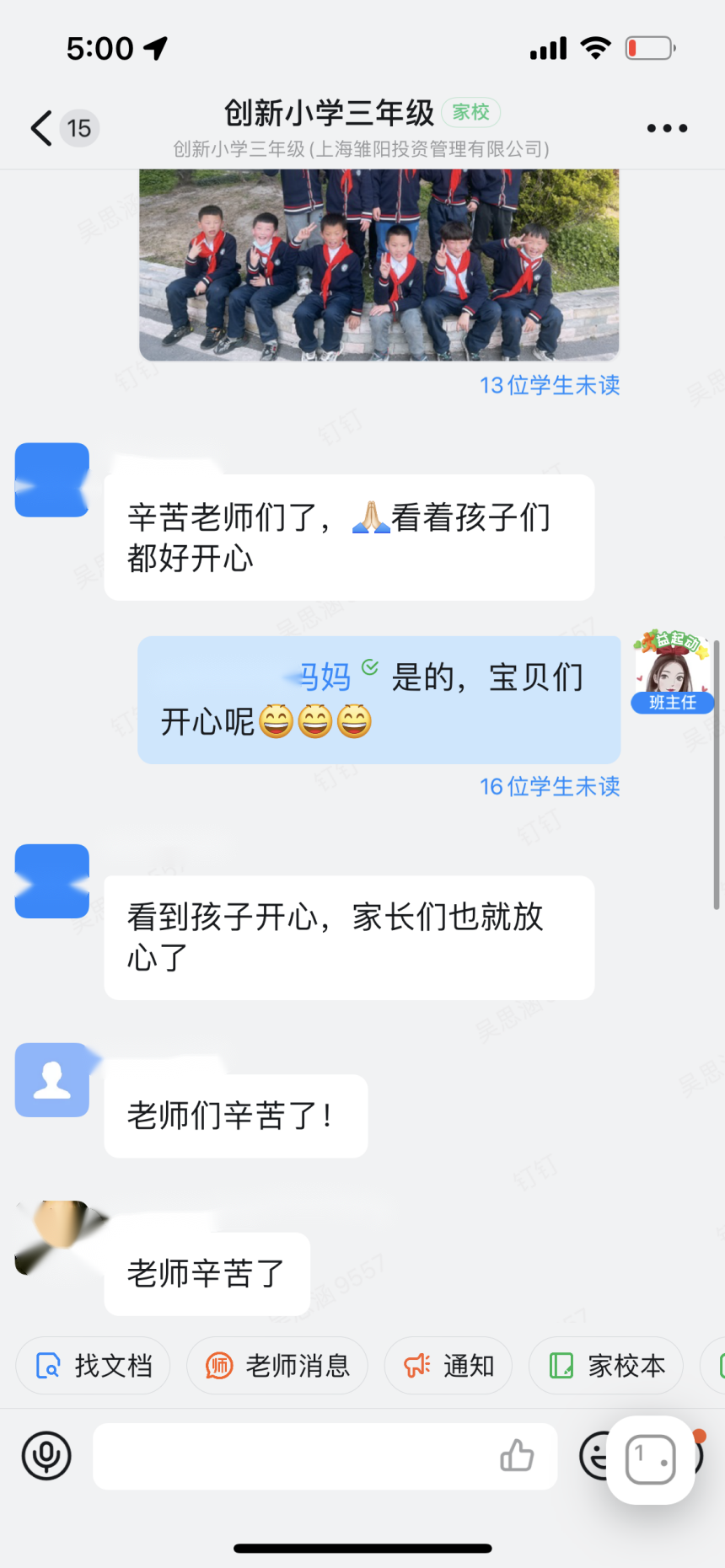View the 16位学生未读 list

click(x=550, y=786)
